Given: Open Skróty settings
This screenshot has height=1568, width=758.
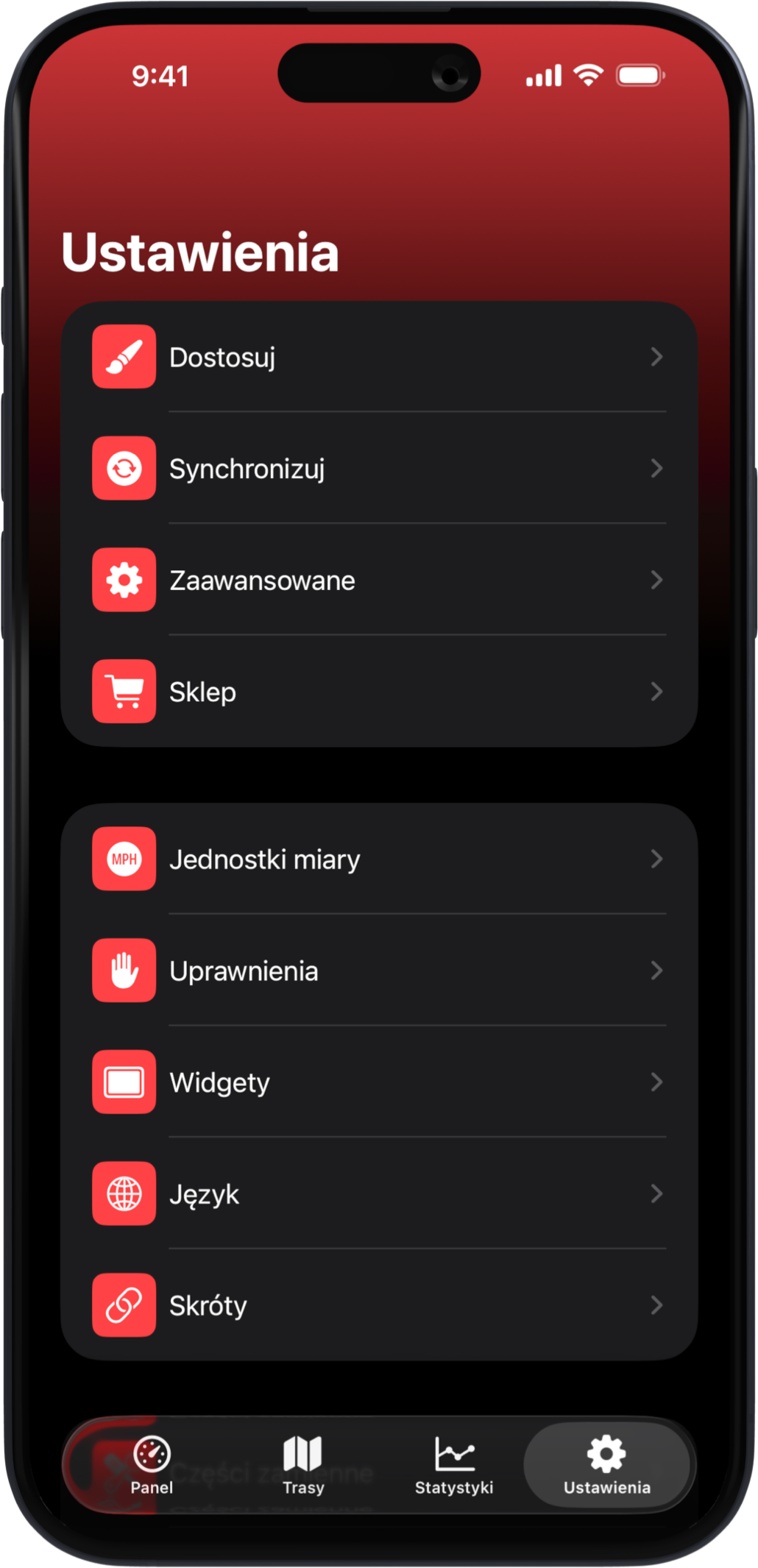Looking at the screenshot, I should click(378, 1306).
